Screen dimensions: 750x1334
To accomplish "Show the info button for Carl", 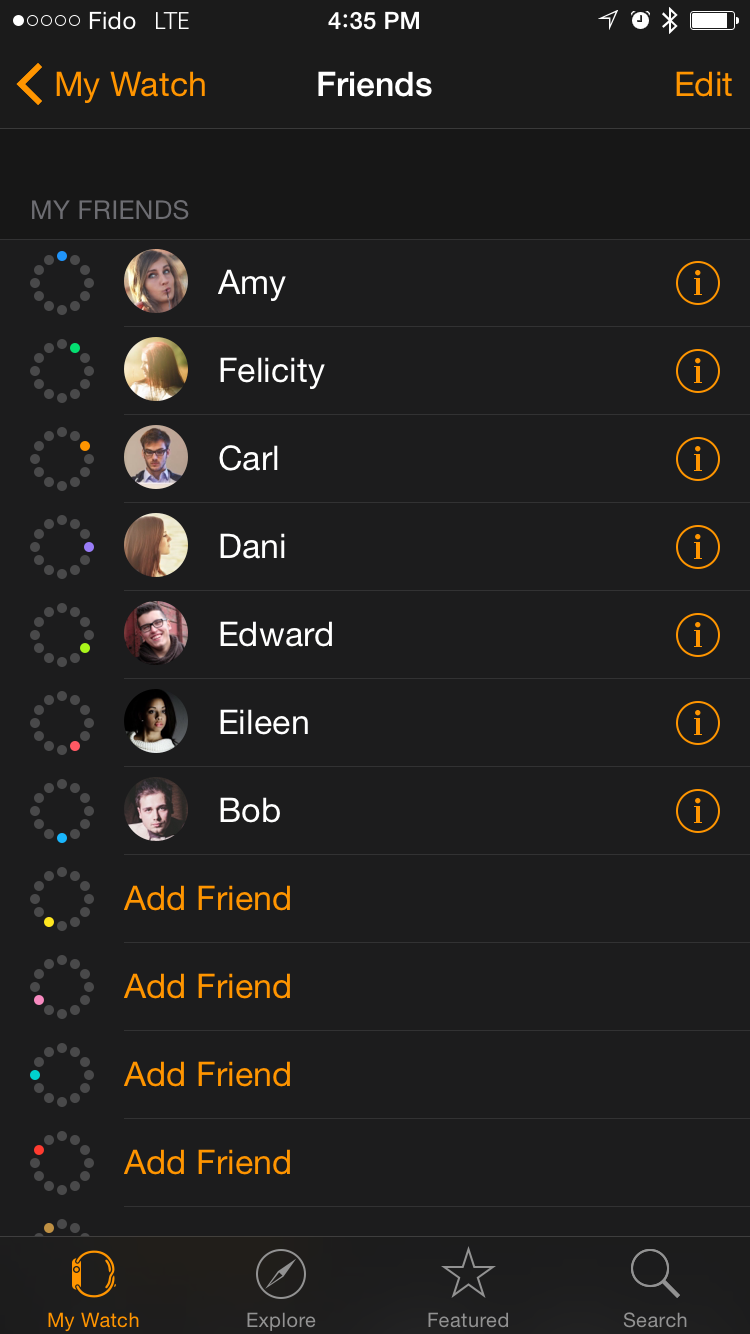I will click(698, 459).
